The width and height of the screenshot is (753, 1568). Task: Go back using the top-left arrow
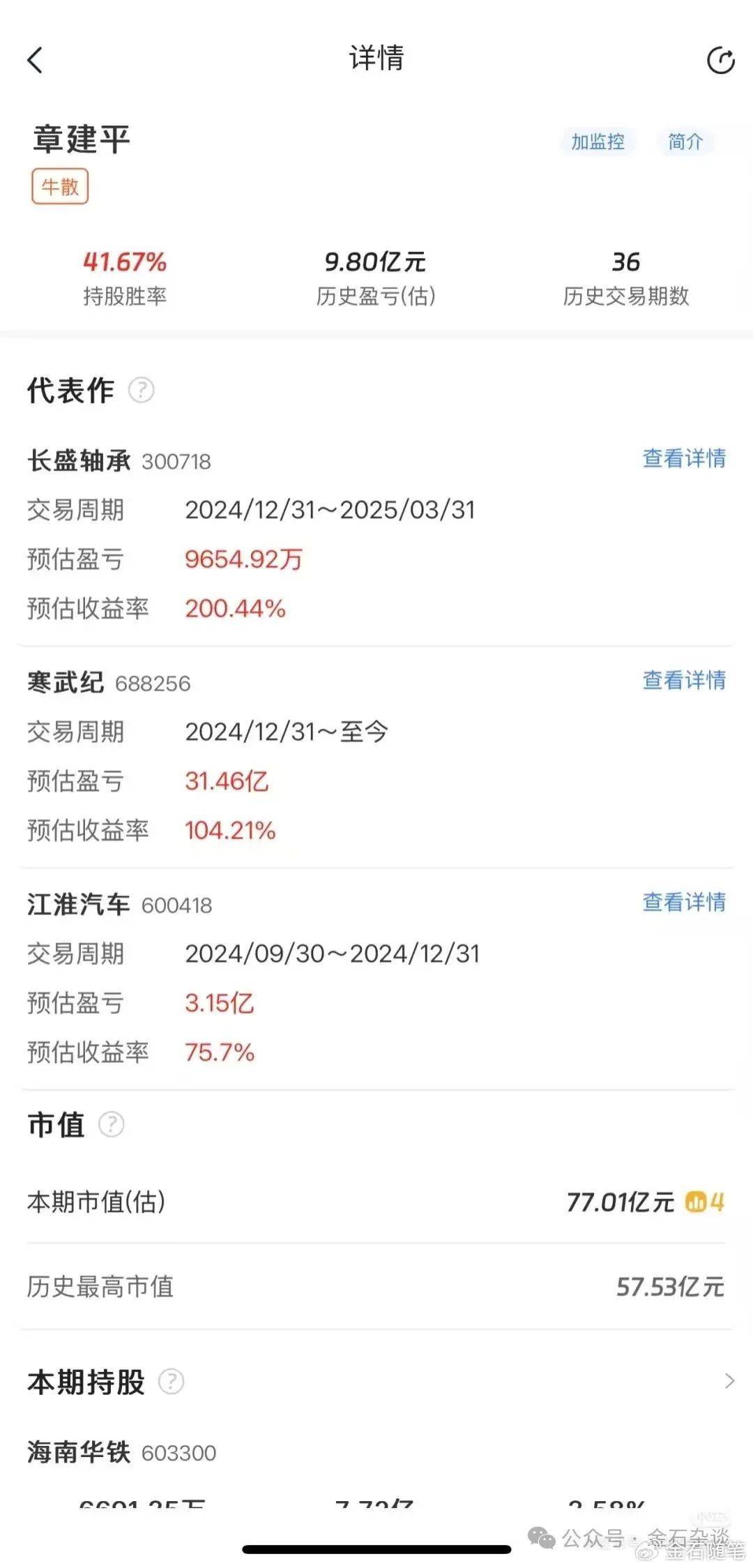tap(36, 60)
